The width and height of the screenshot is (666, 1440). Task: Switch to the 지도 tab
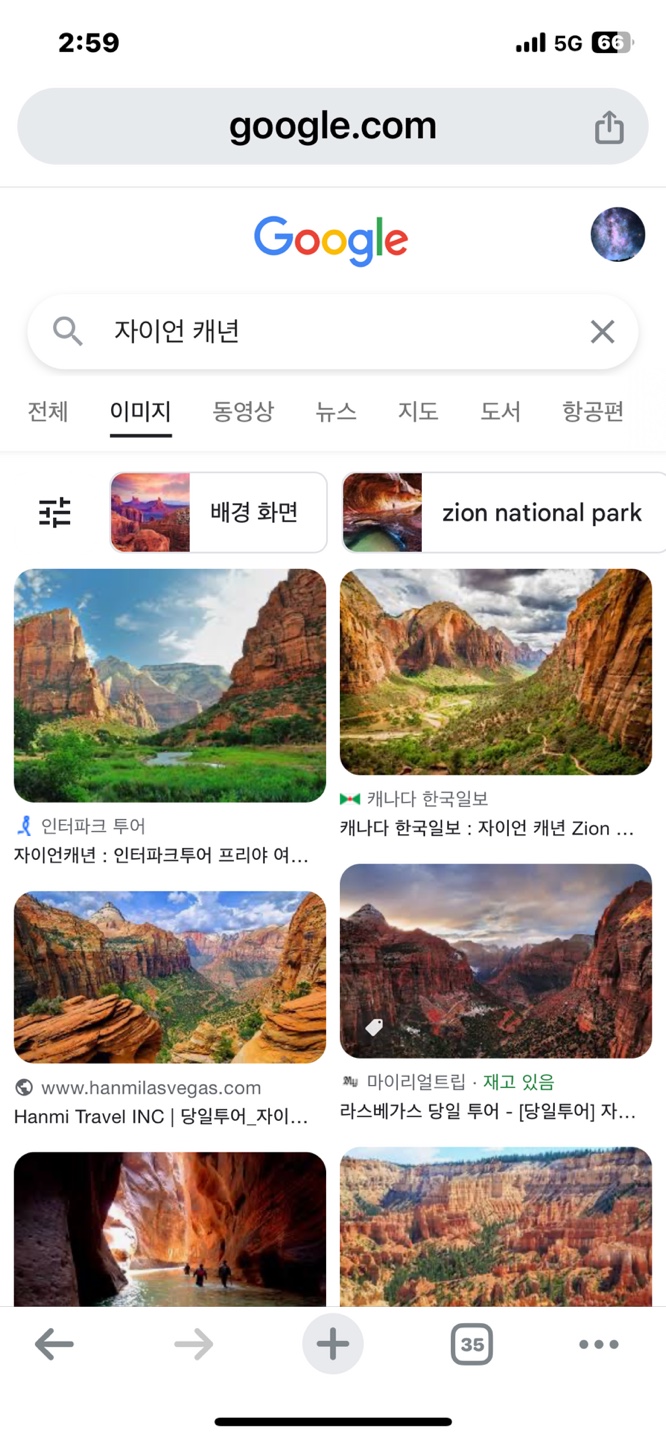pyautogui.click(x=418, y=411)
